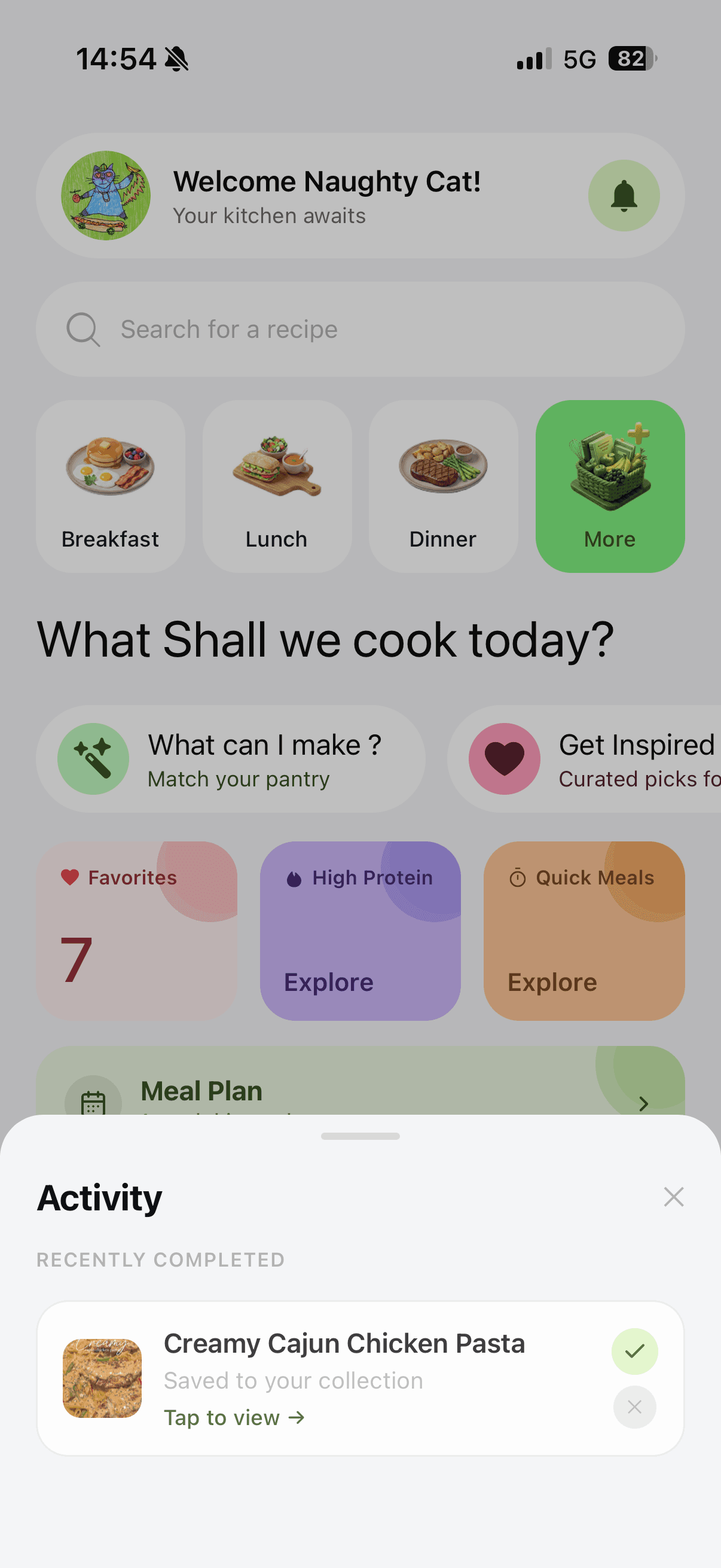Open the notifications bell
Screen dimensions: 721x1568
click(x=623, y=196)
